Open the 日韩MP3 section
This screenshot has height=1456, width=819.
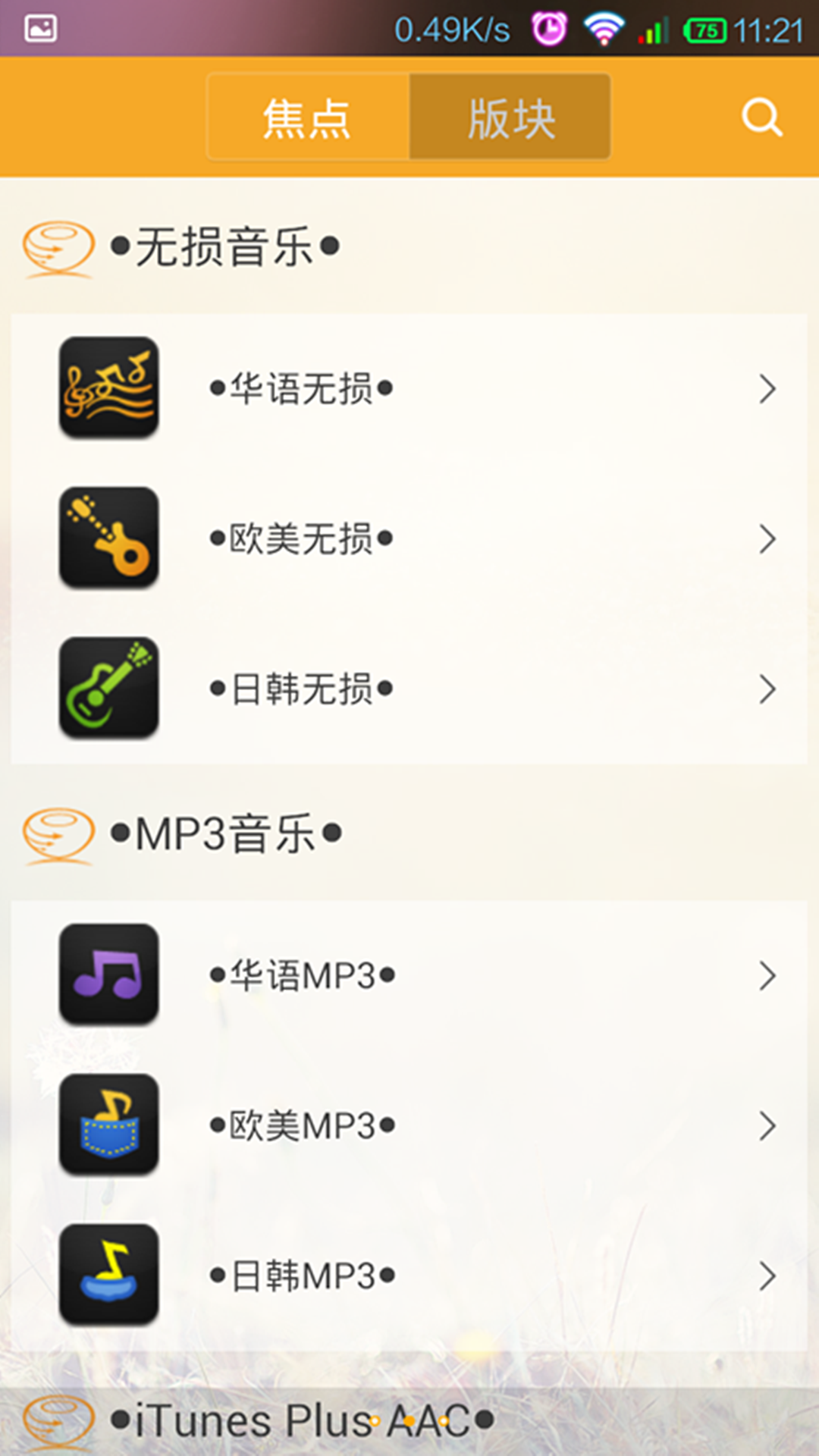[x=409, y=1276]
